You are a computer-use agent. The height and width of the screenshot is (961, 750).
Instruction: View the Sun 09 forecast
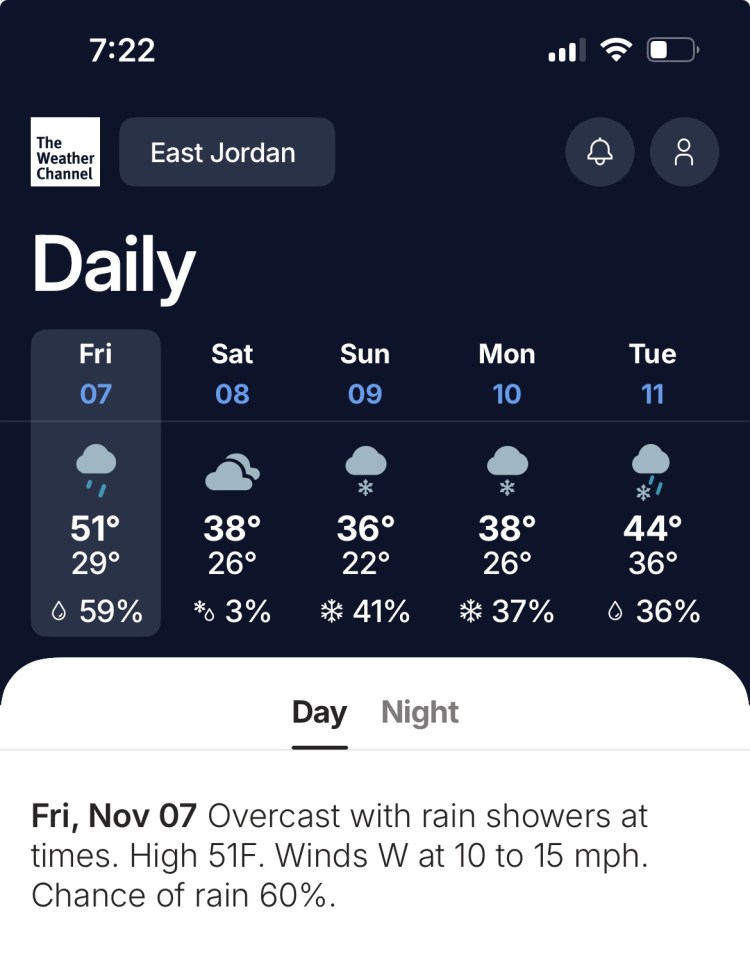(x=365, y=482)
